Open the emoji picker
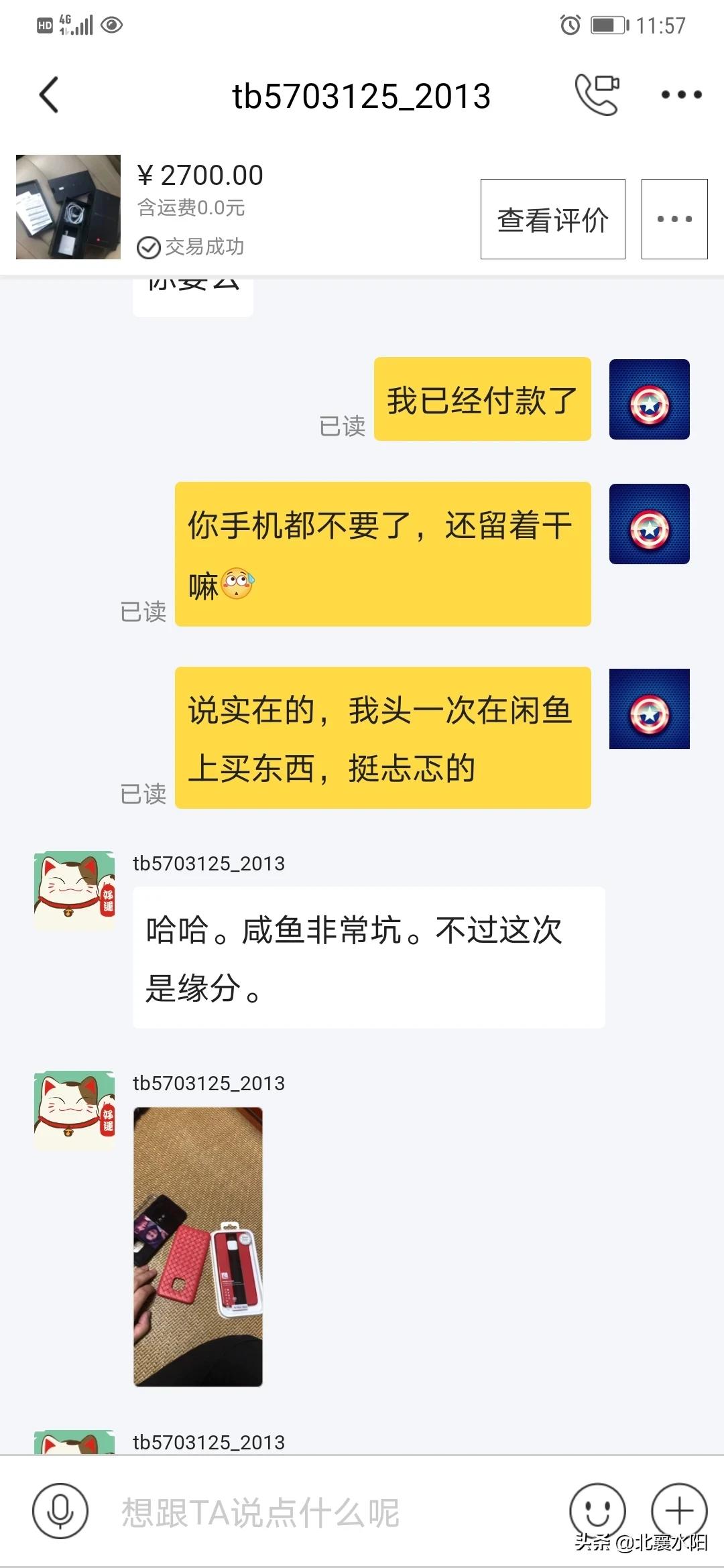The image size is (724, 1568). [x=597, y=1511]
